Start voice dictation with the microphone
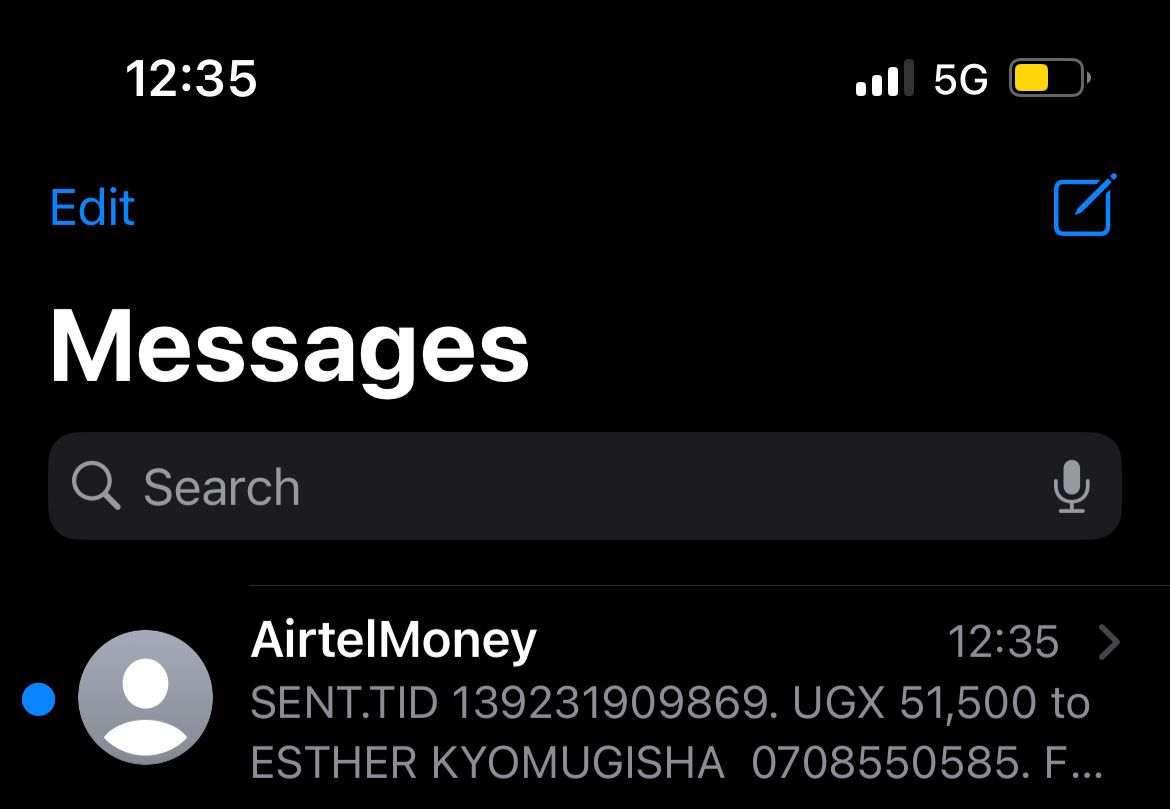 [1072, 486]
